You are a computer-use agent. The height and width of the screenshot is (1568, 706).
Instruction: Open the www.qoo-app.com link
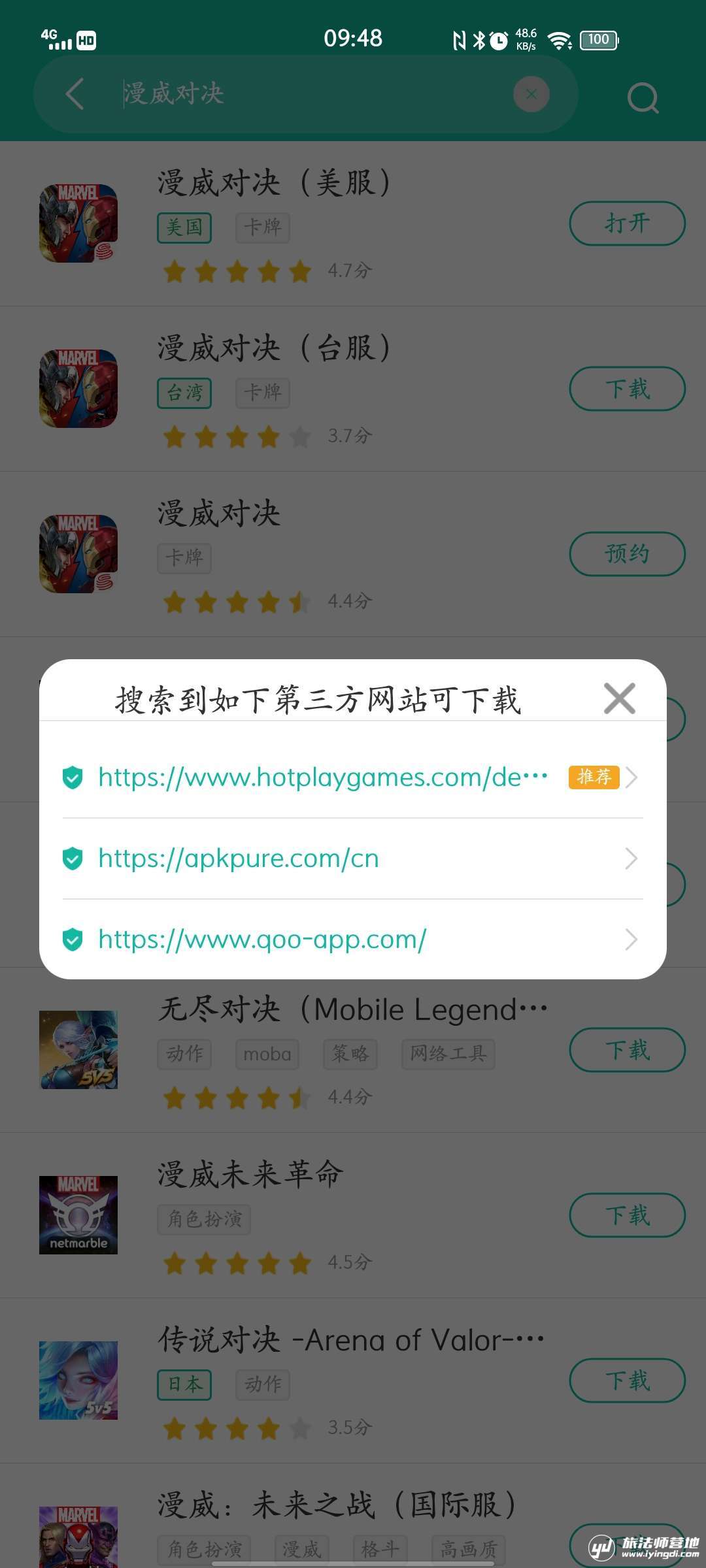(x=262, y=939)
